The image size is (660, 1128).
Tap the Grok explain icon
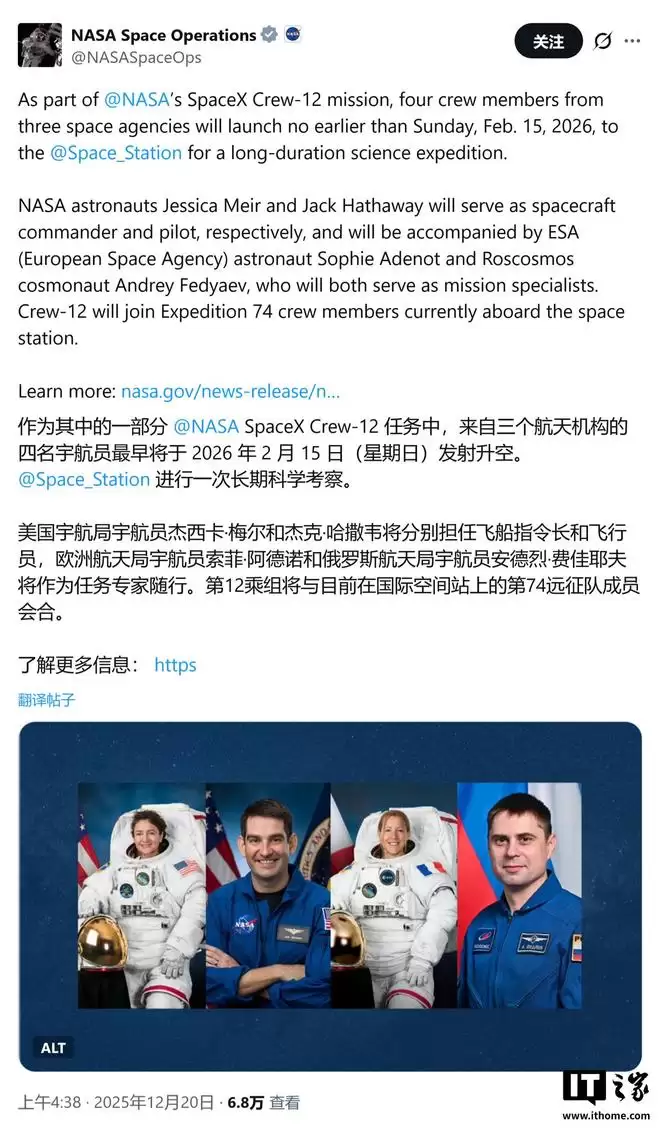(602, 41)
